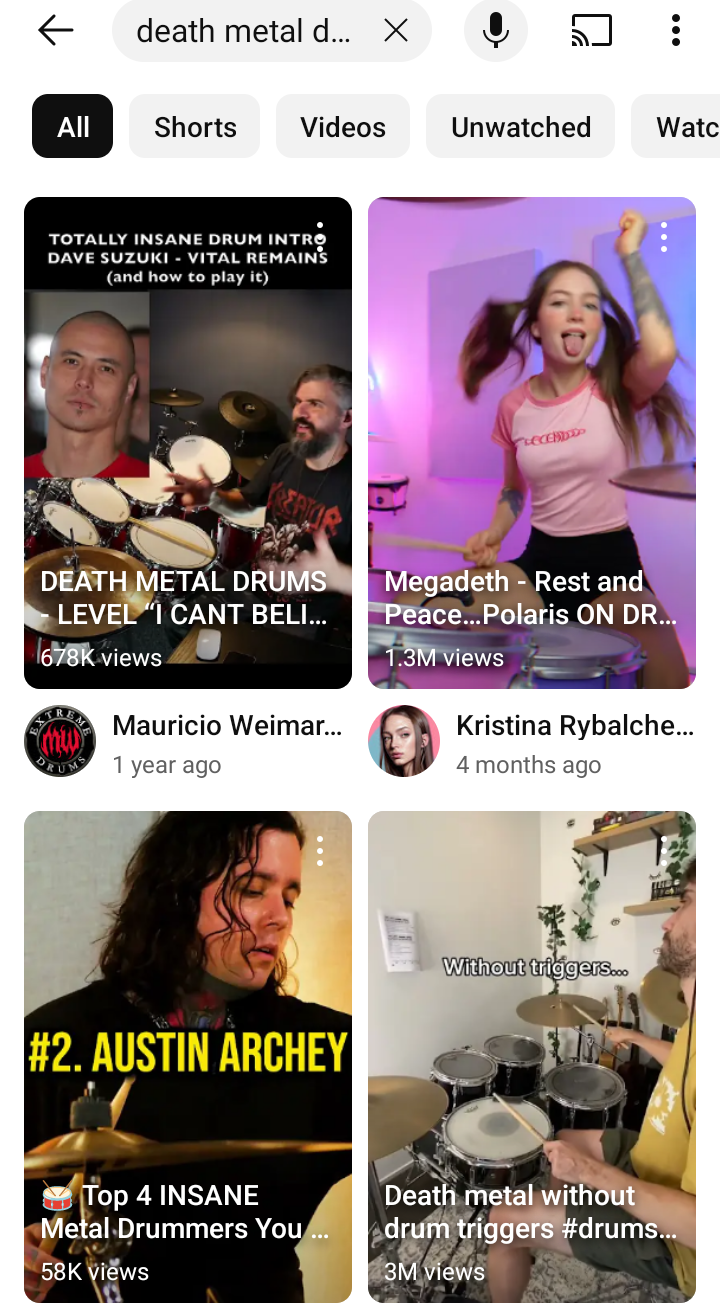Open options for DEATH METAL DRUMS short
The width and height of the screenshot is (720, 1307).
pos(320,237)
